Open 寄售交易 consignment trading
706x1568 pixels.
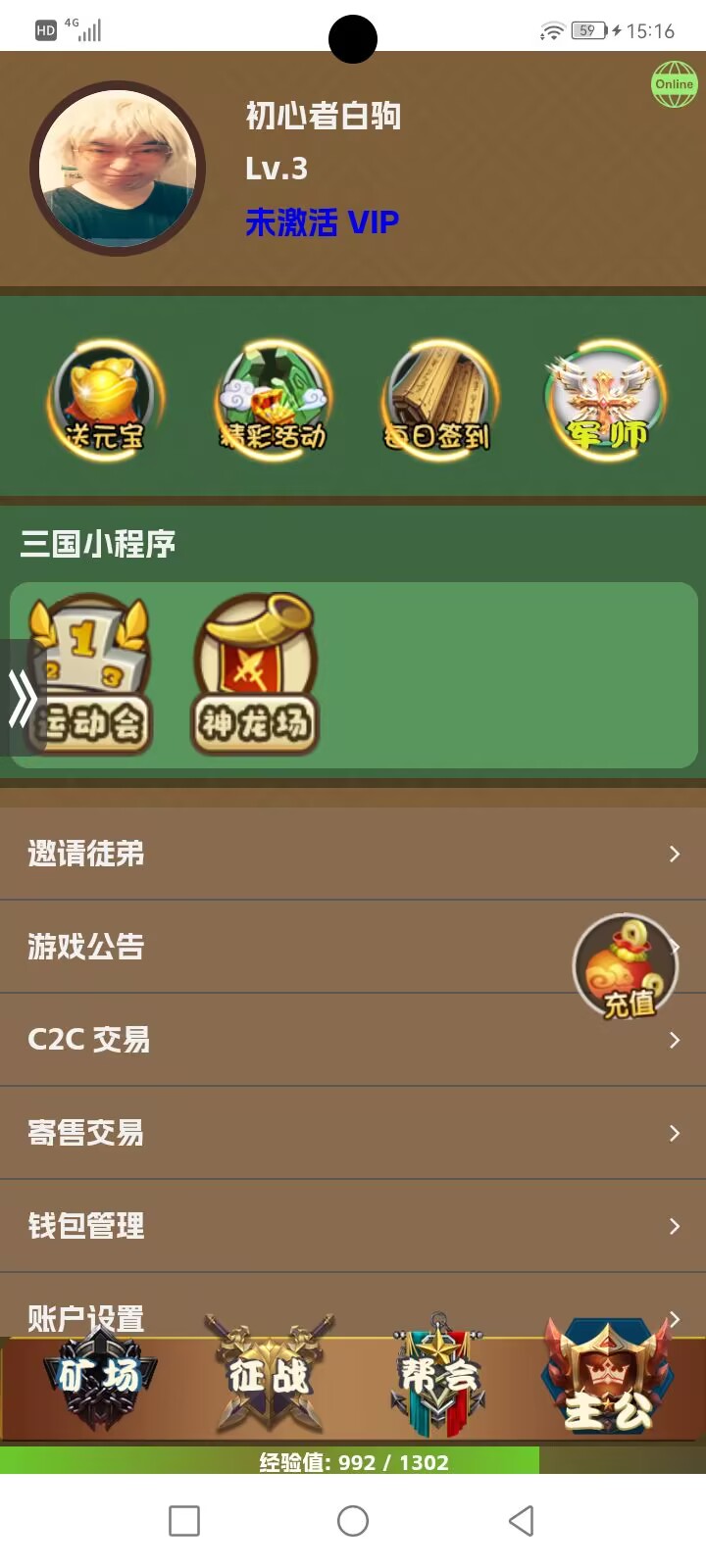(x=353, y=1133)
